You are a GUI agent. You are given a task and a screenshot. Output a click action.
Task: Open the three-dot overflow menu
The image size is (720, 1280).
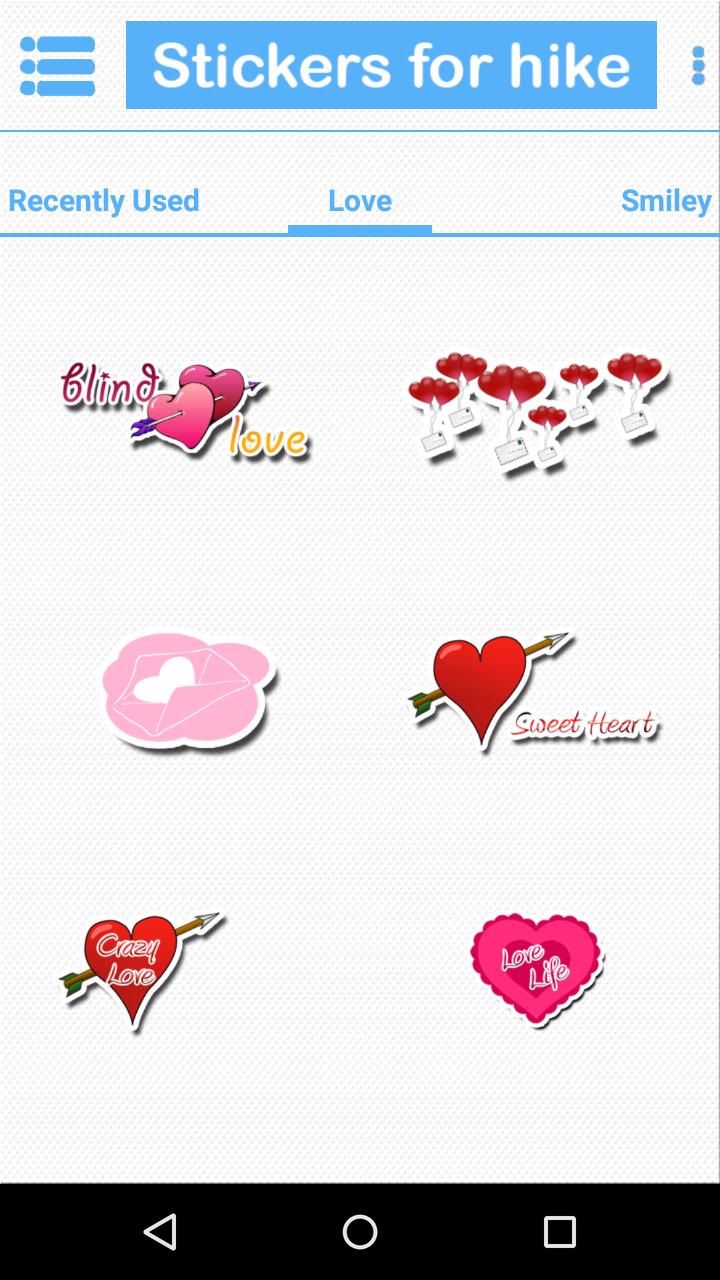point(698,66)
